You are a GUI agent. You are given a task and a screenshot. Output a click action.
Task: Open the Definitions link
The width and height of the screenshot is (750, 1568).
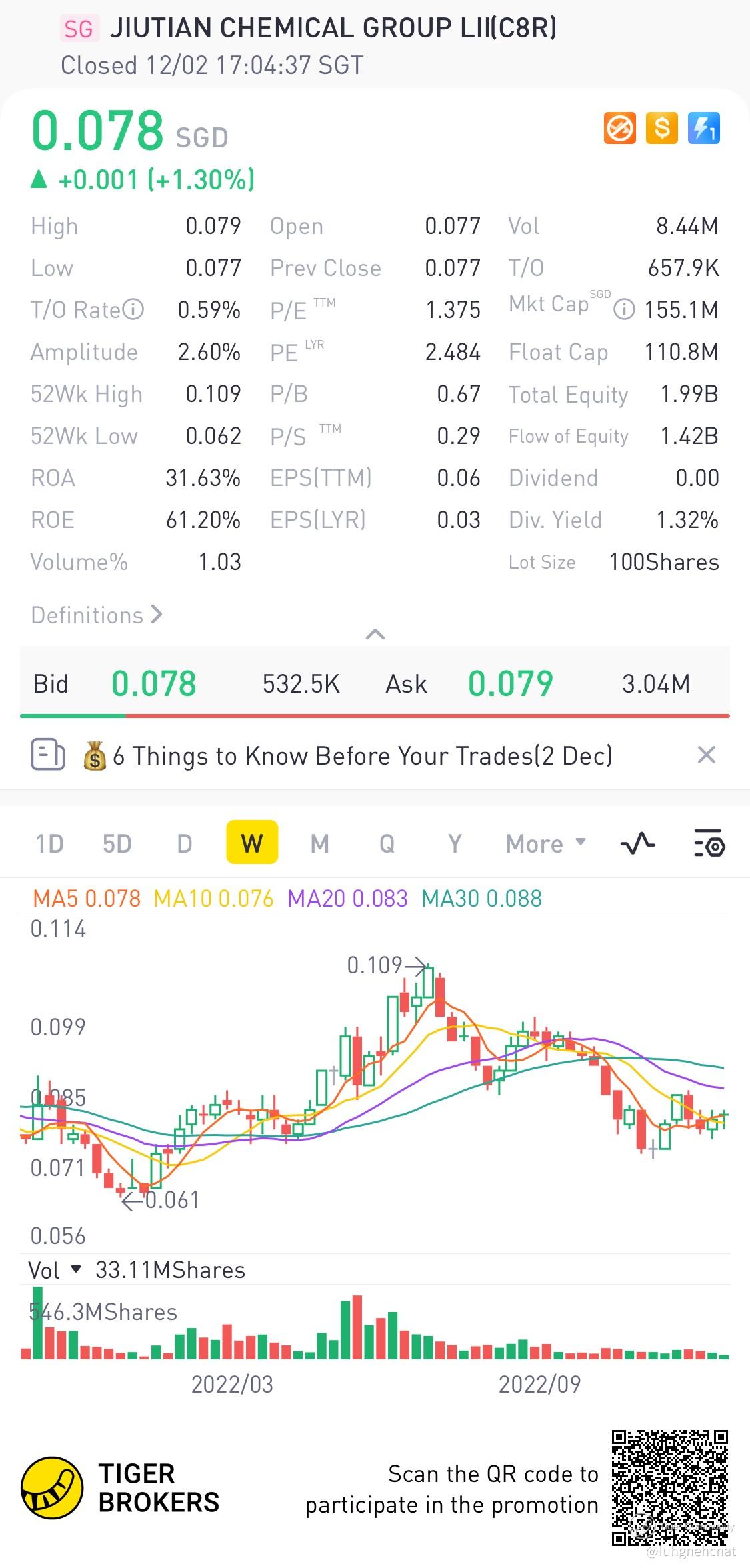tap(97, 615)
